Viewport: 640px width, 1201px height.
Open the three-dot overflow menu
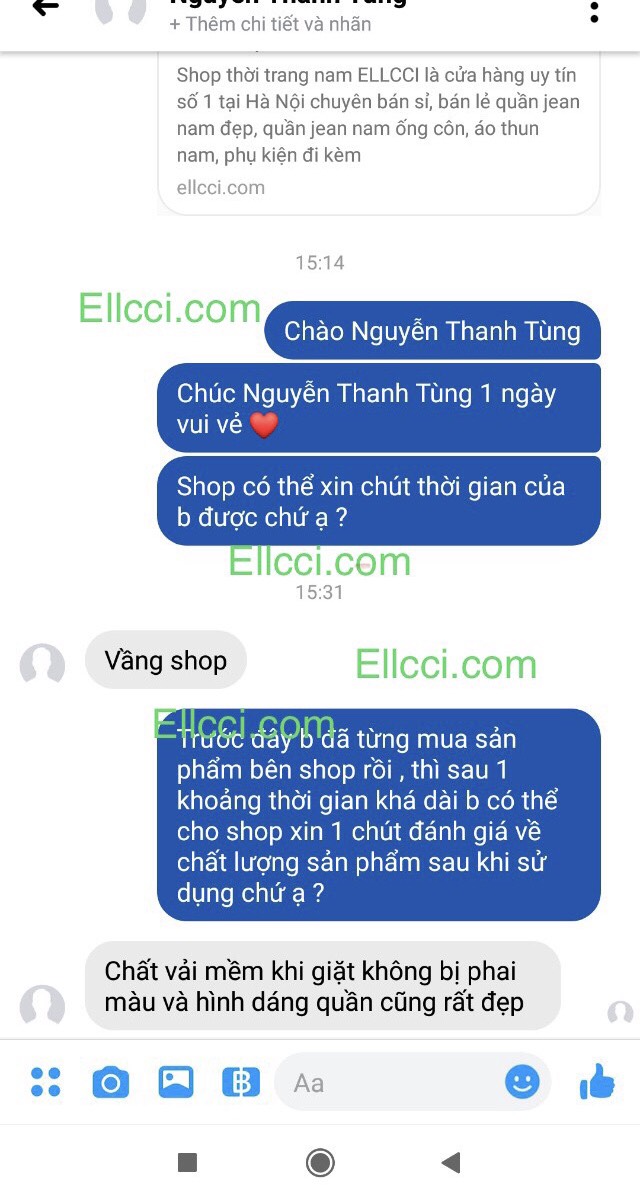(x=594, y=12)
